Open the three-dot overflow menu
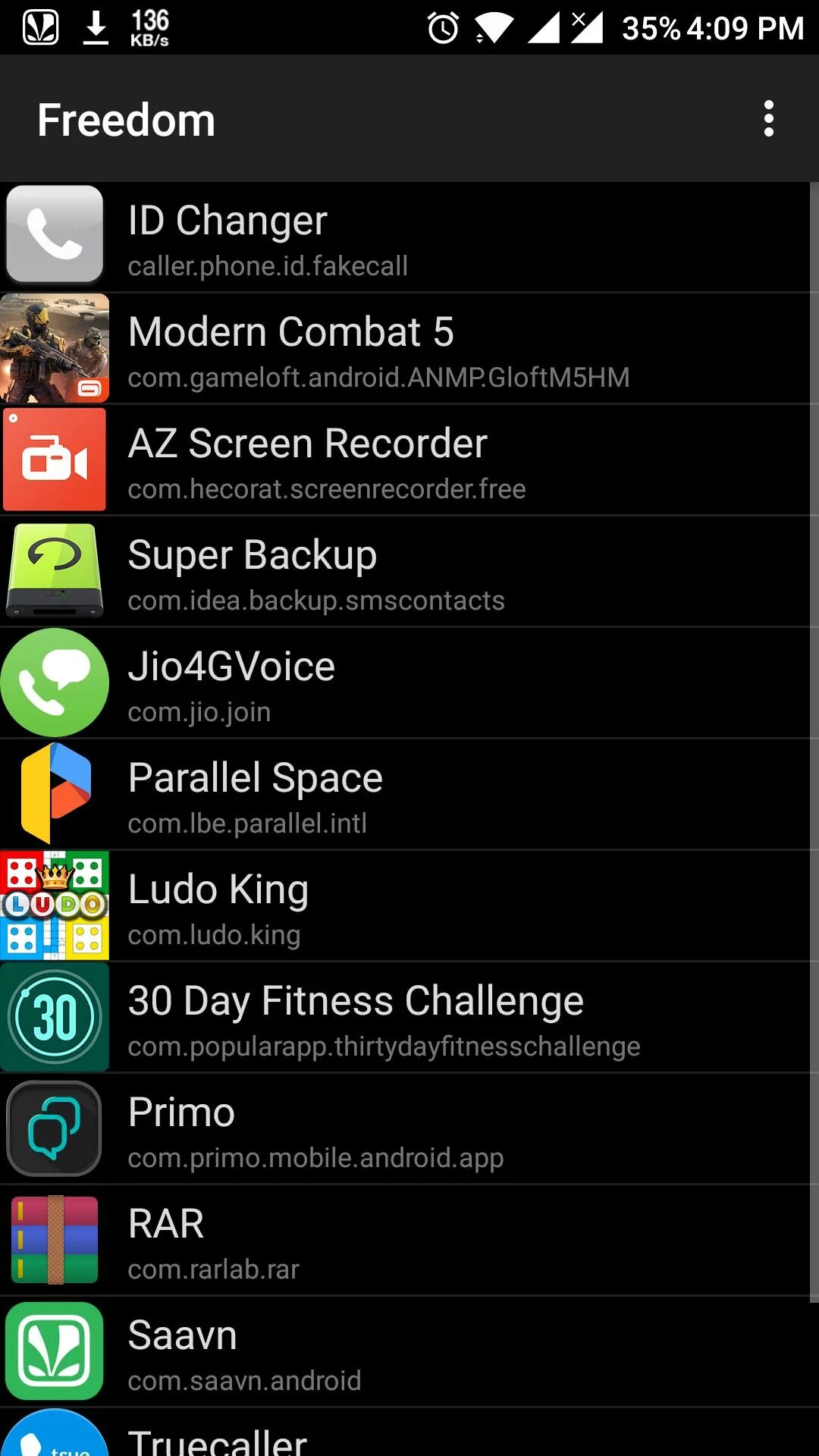Screen dimensions: 819x1456 click(x=768, y=119)
